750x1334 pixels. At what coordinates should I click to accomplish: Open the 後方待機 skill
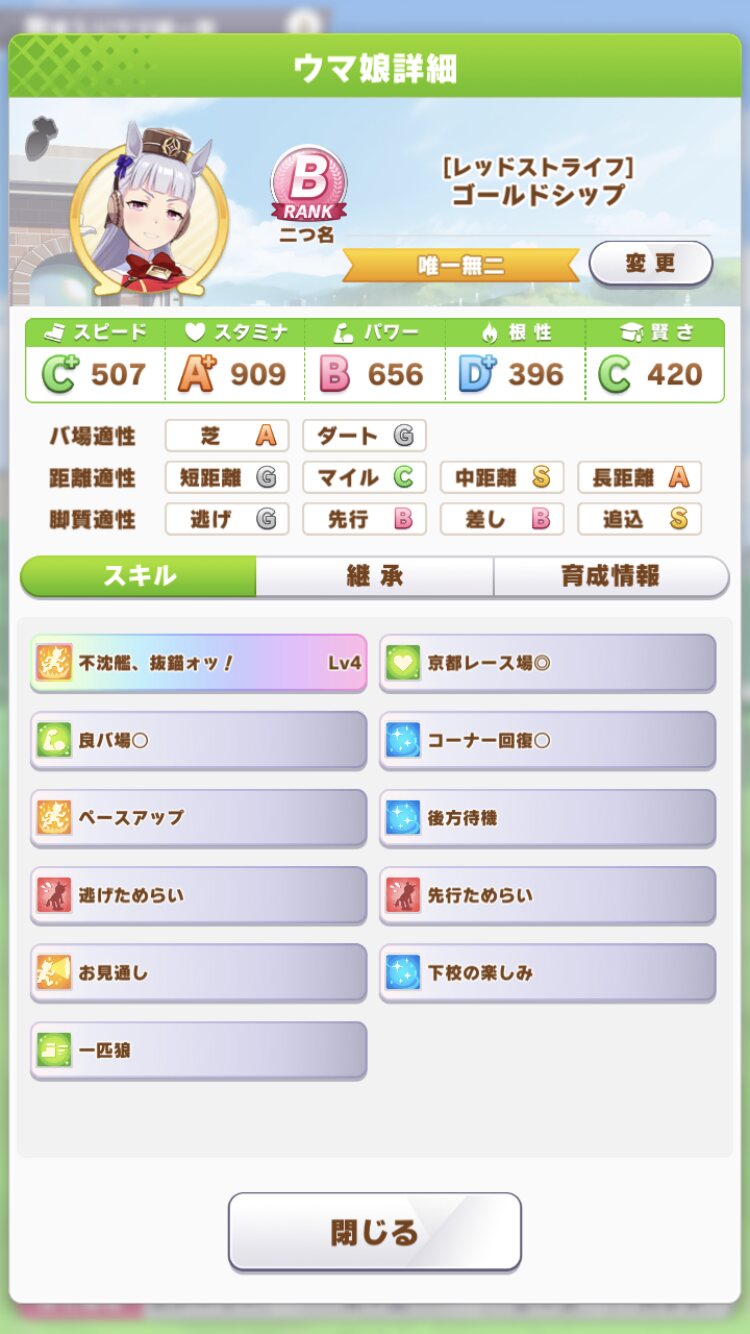pos(547,817)
